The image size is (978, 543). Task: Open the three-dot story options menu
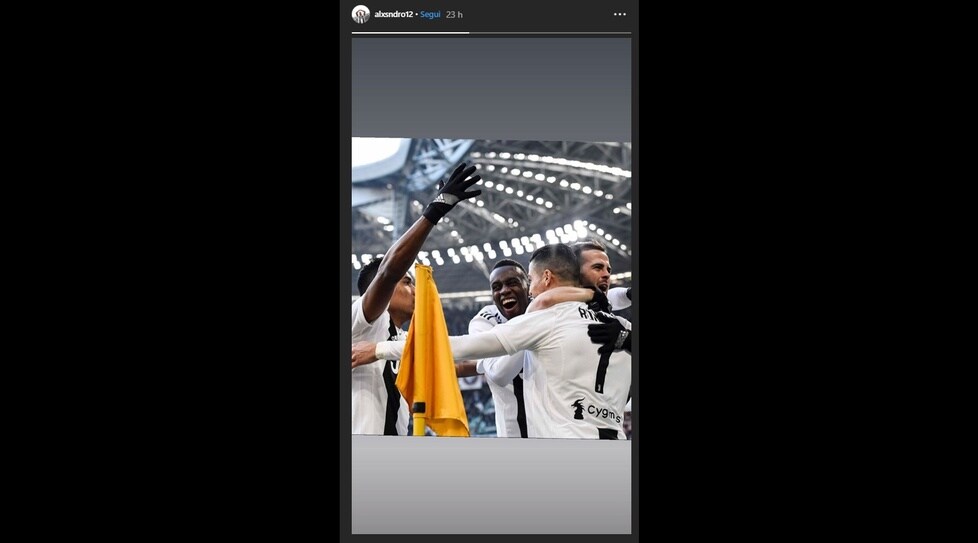pos(619,14)
